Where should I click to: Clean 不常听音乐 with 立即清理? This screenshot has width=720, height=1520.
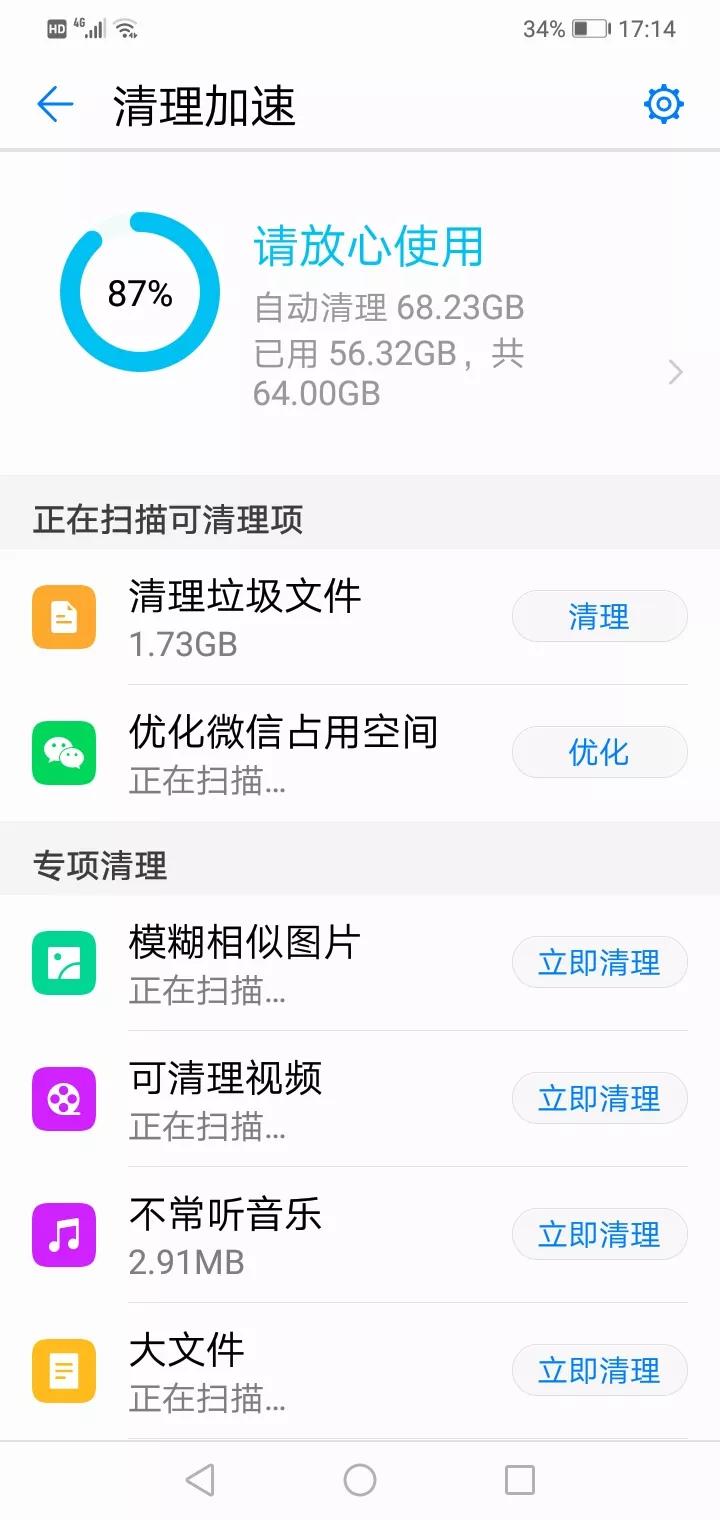[x=599, y=1234]
